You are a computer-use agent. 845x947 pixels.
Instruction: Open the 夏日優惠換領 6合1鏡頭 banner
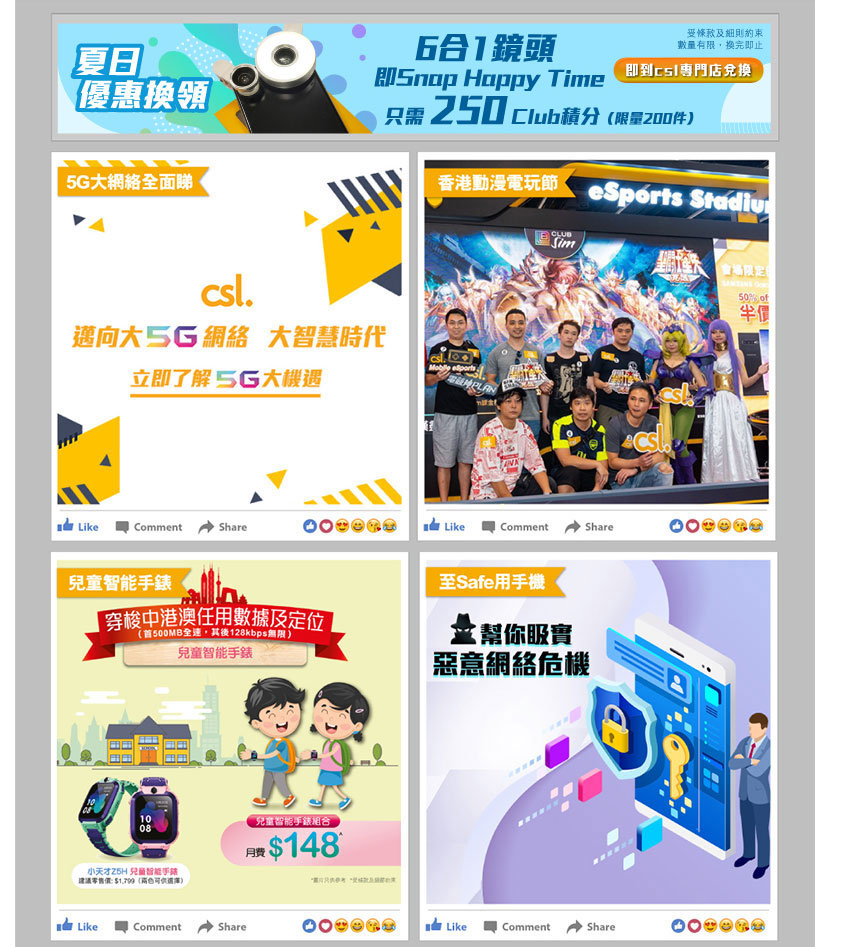pyautogui.click(x=414, y=78)
